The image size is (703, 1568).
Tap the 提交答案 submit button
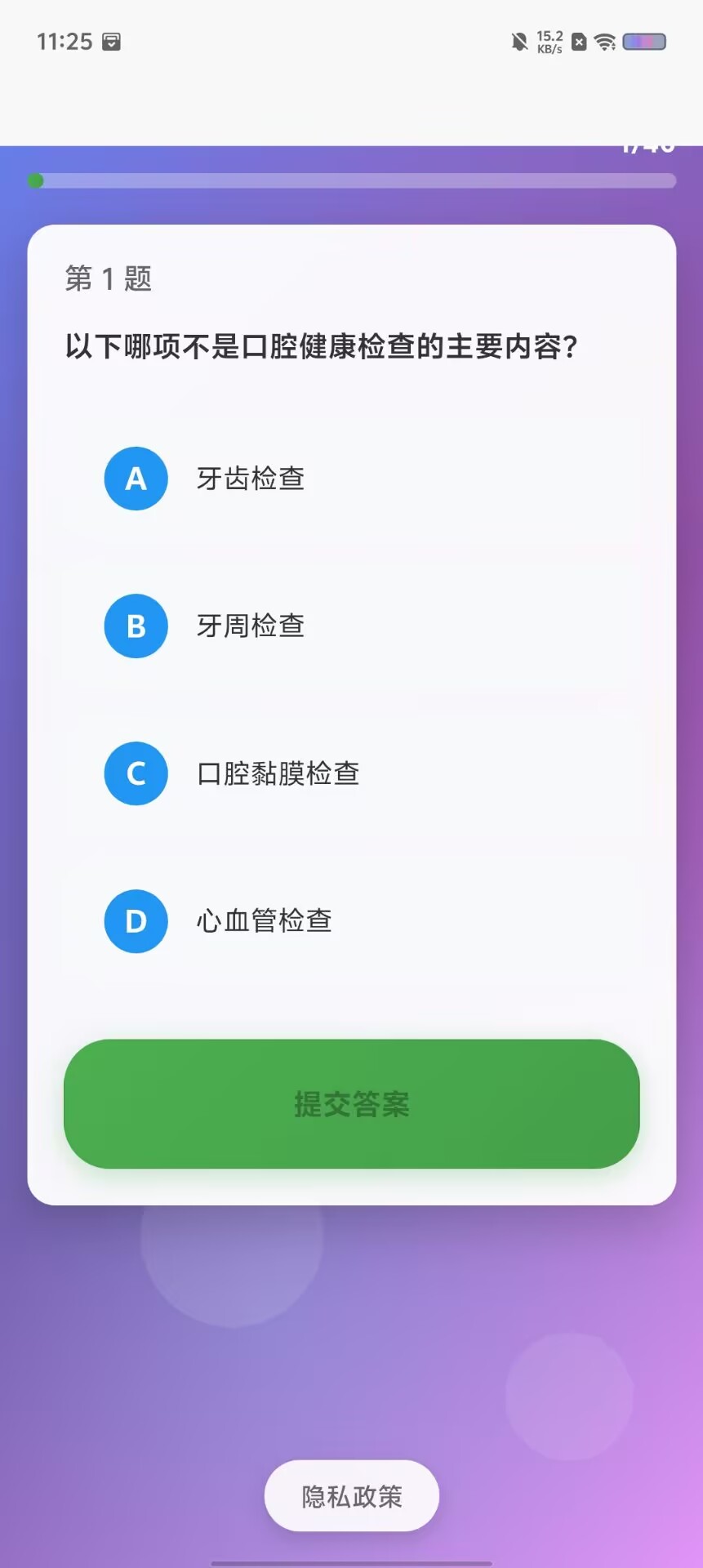351,1104
